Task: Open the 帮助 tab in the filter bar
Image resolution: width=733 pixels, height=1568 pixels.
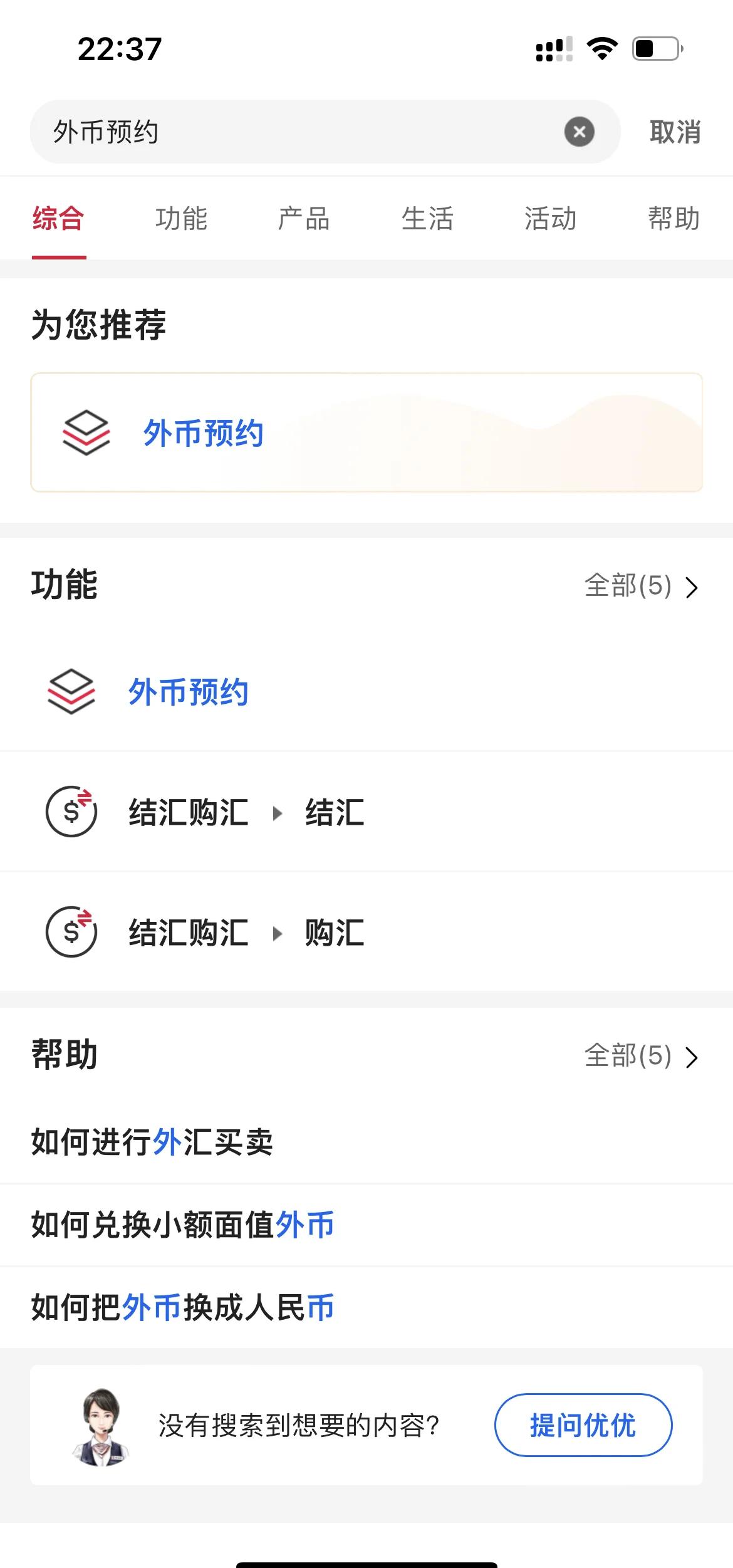Action: 673,219
